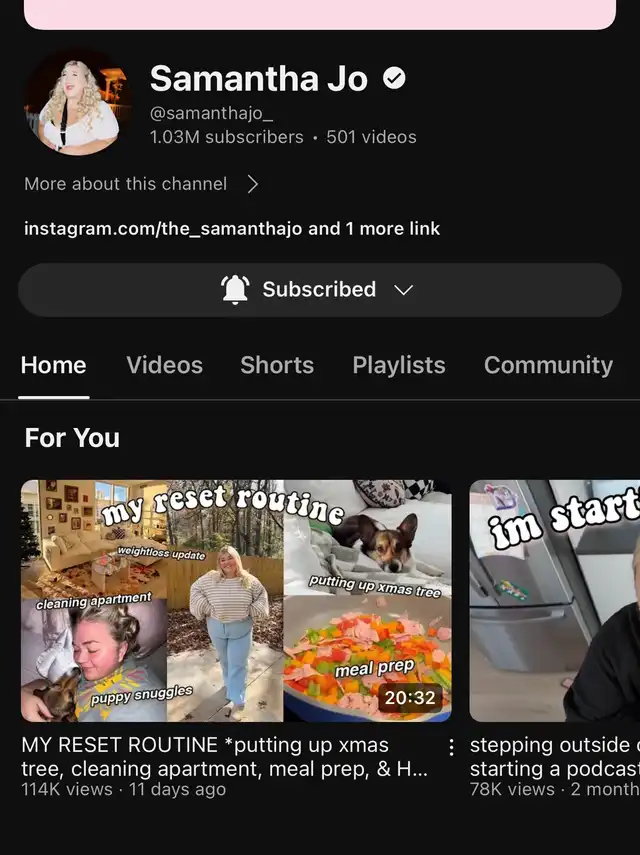
Task: Select the Home tab
Action: click(x=53, y=365)
